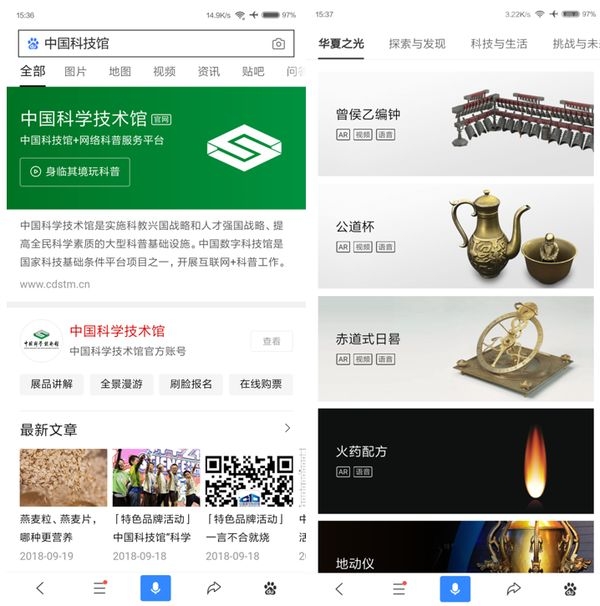The image size is (600, 606).
Task: Switch to the 资讯 tab
Action: (208, 71)
